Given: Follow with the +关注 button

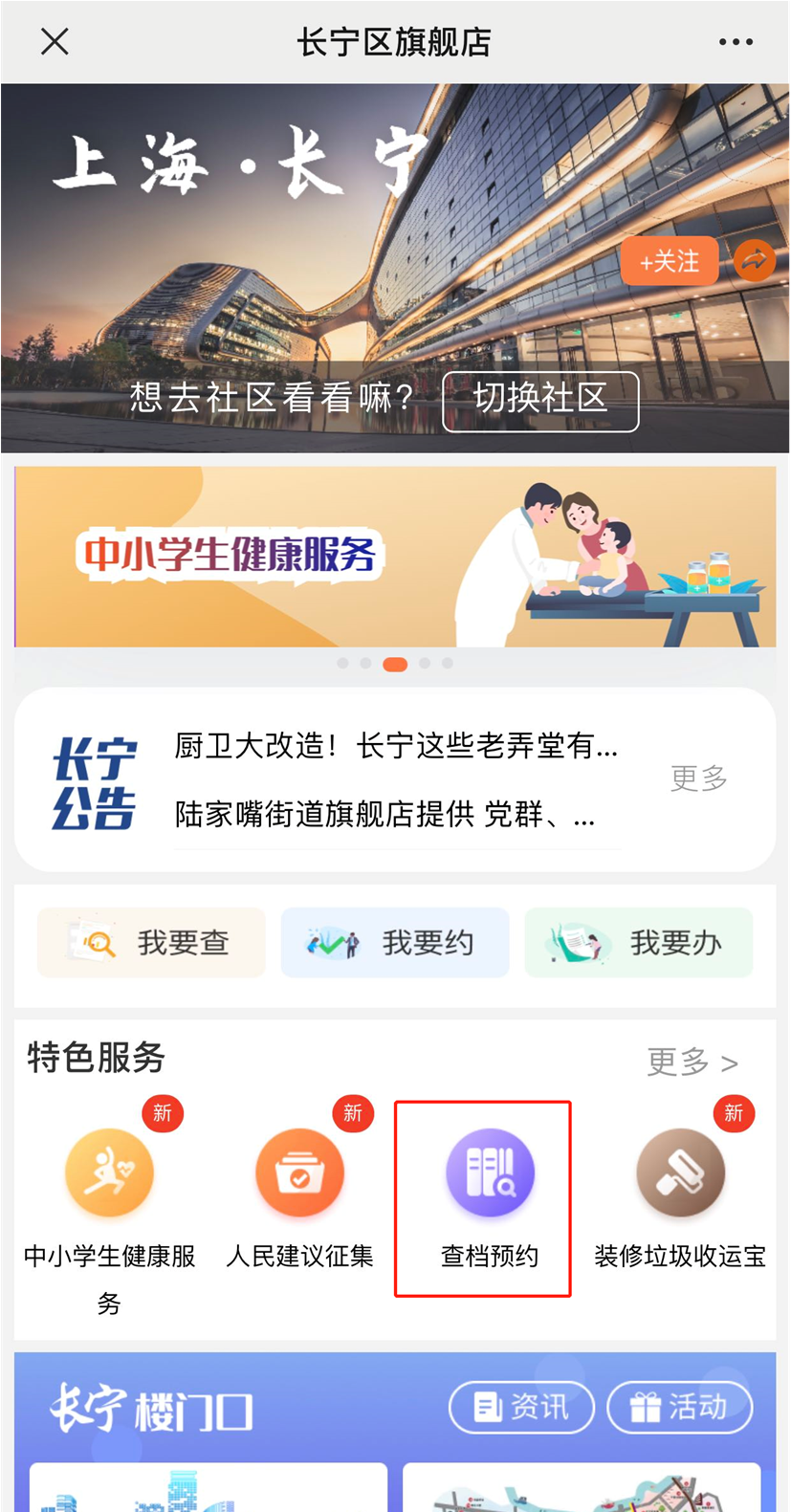Looking at the screenshot, I should click(670, 261).
